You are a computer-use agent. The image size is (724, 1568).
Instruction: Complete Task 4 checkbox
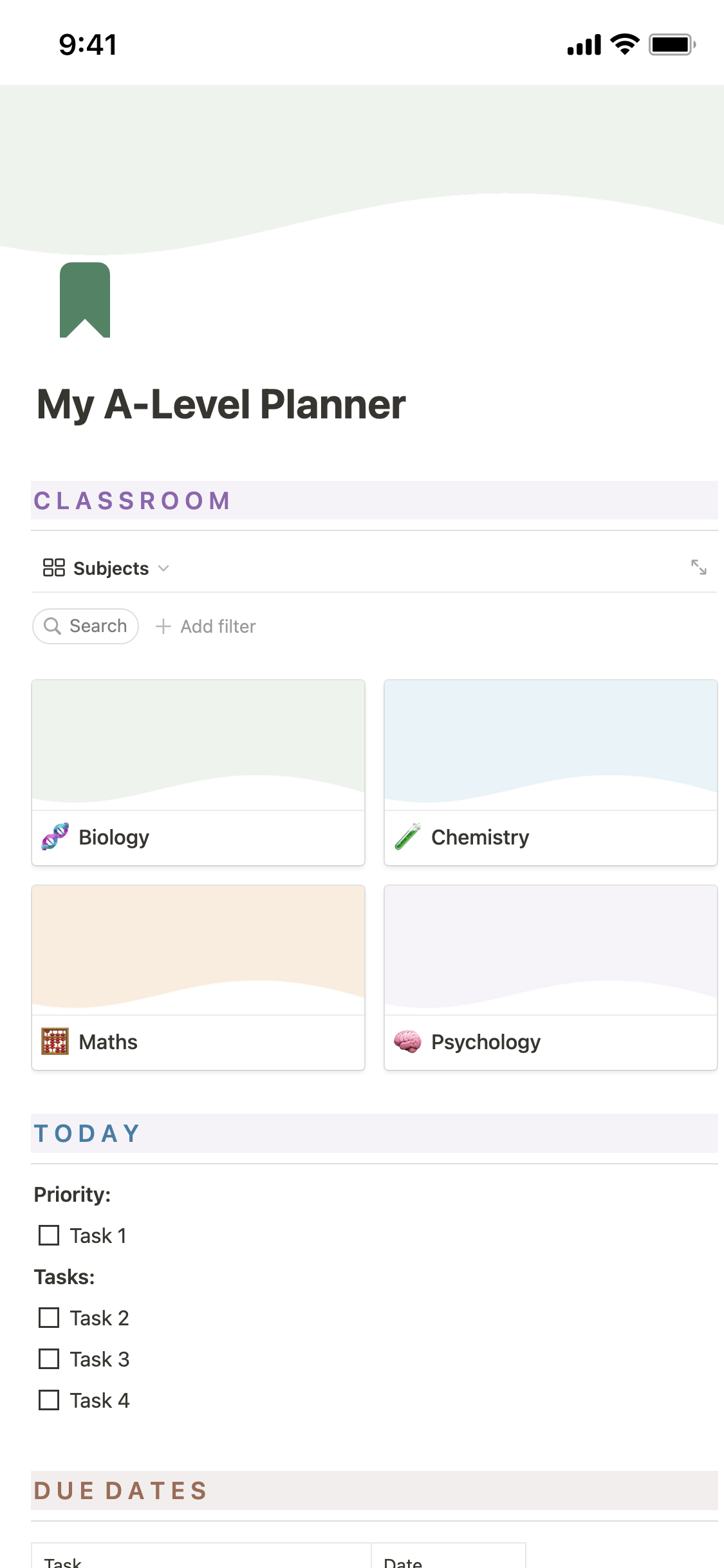click(x=49, y=1400)
